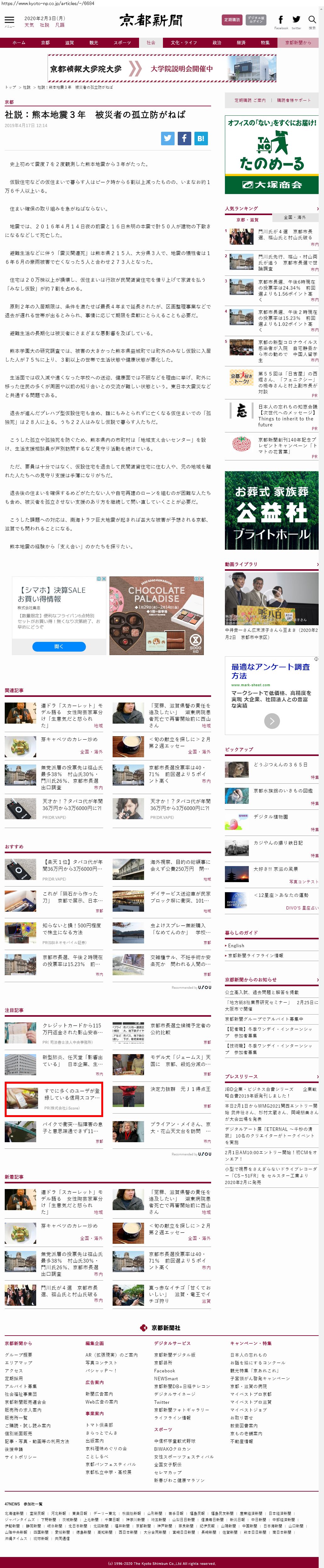This screenshot has height=1568, width=324.
Task: Share article on Facebook button
Action: click(184, 139)
